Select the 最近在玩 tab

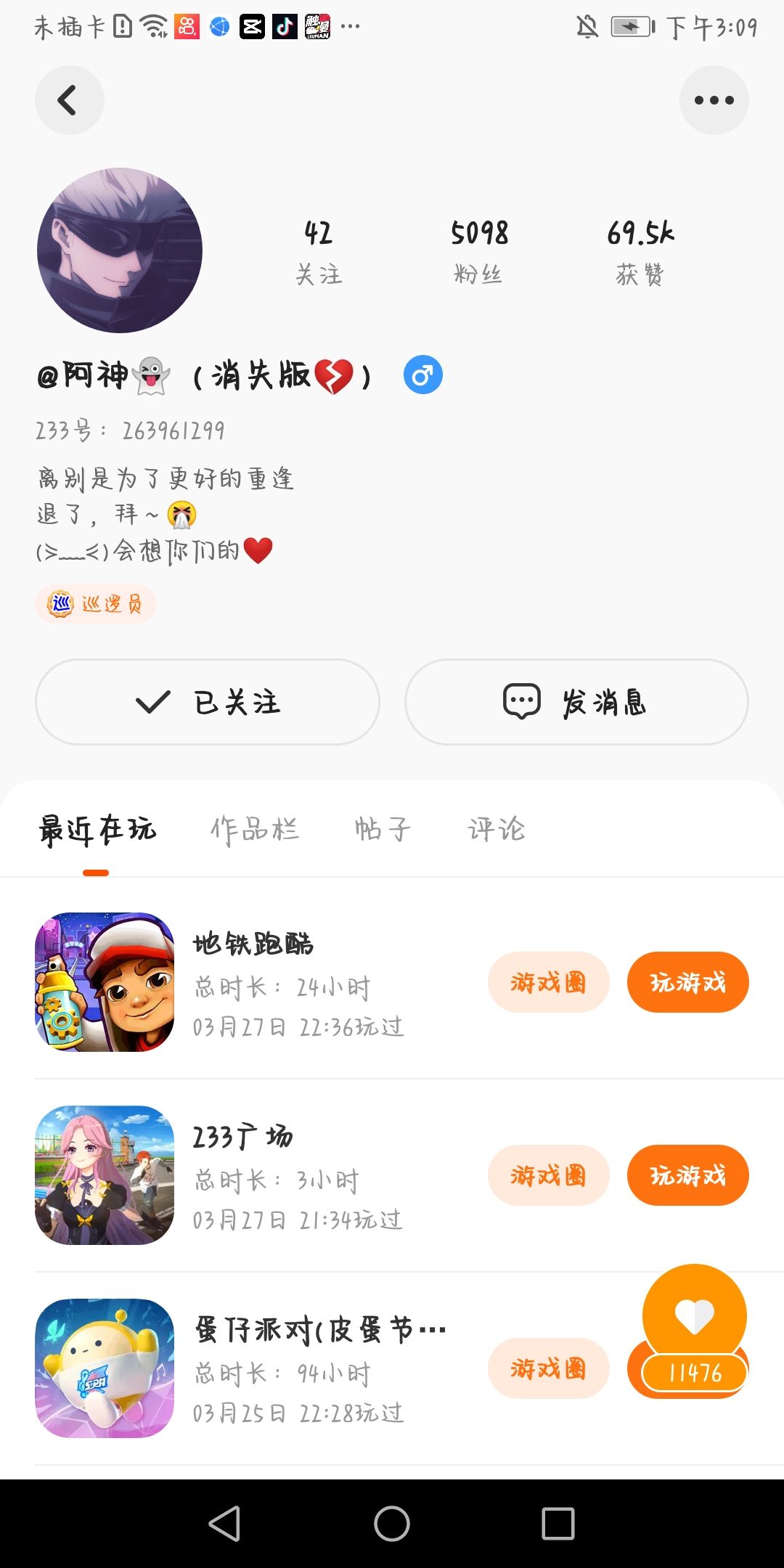tap(97, 829)
